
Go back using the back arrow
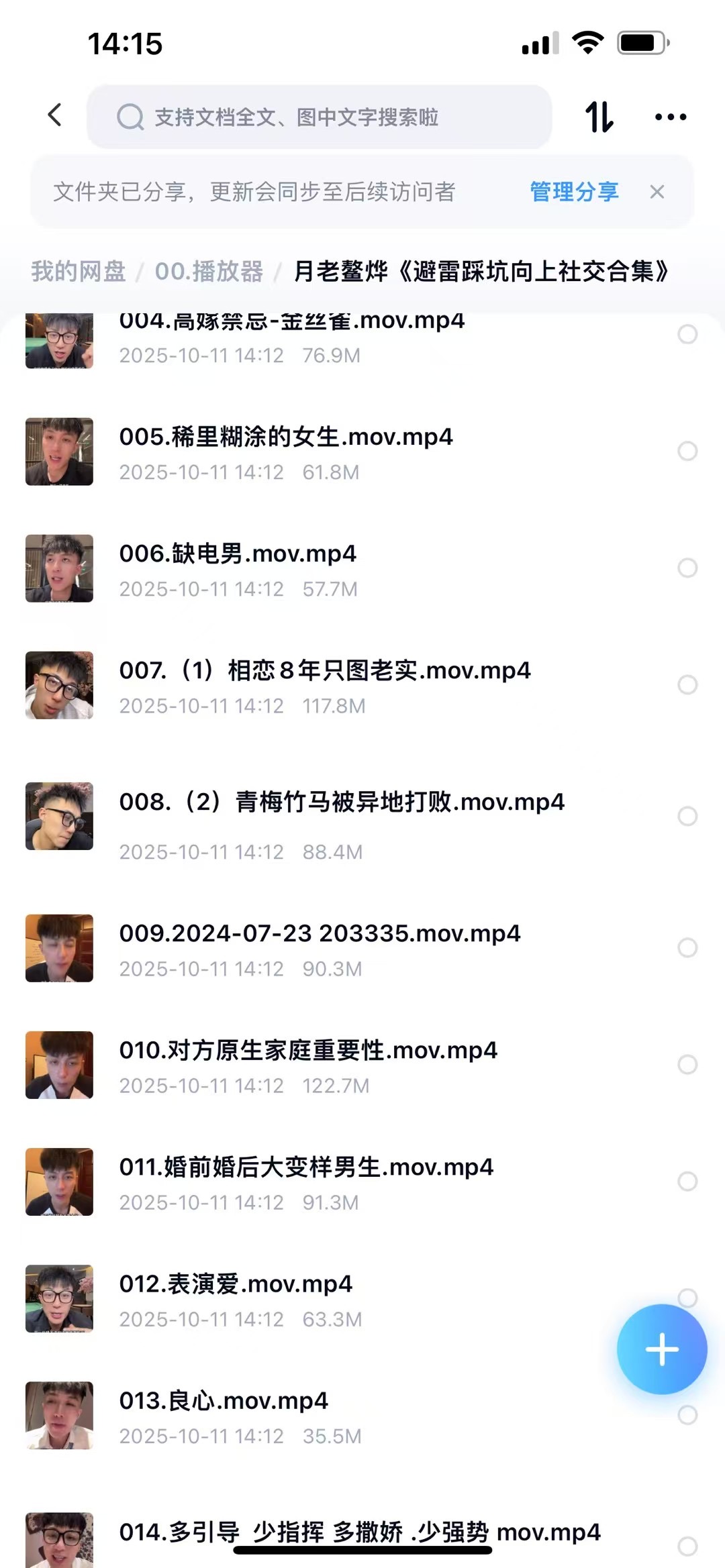click(55, 115)
